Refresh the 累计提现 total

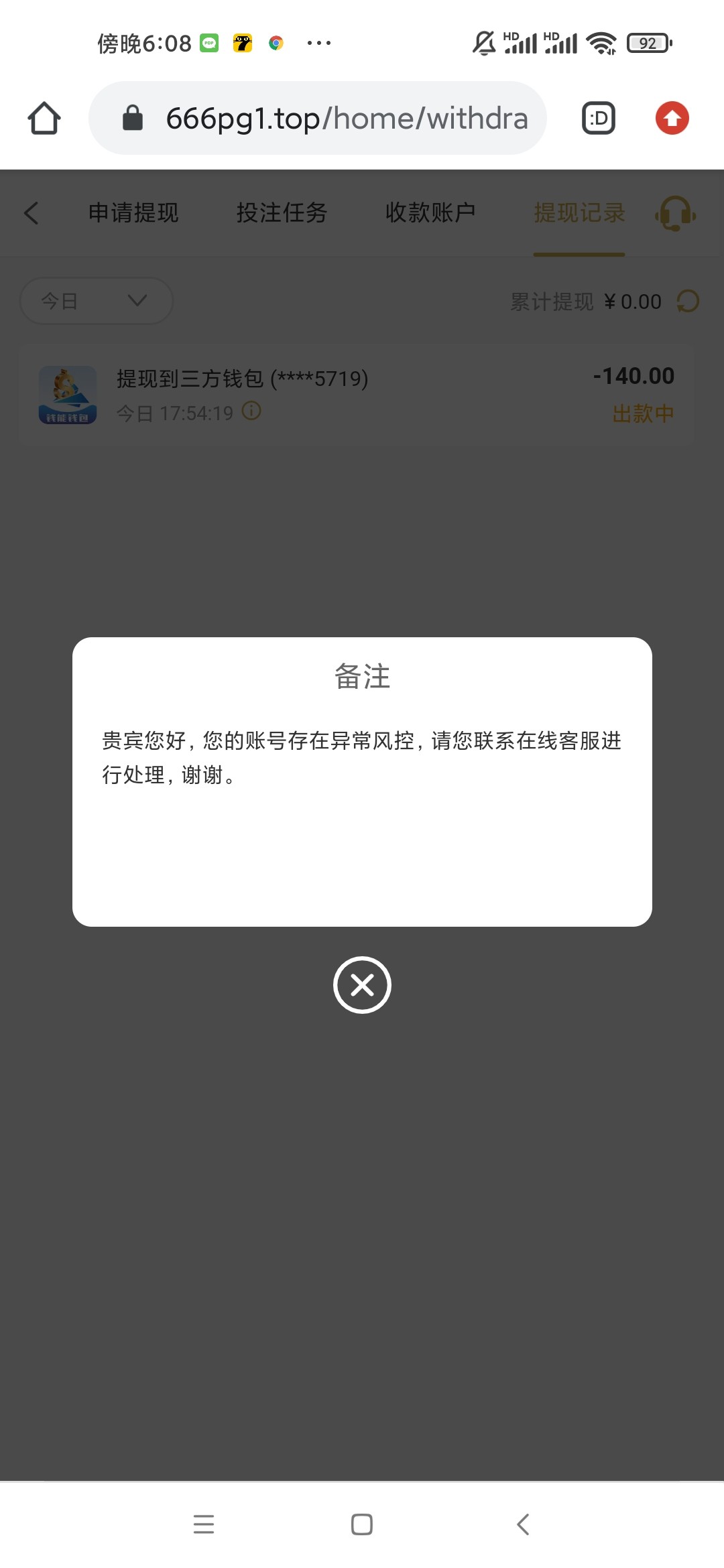point(688,302)
